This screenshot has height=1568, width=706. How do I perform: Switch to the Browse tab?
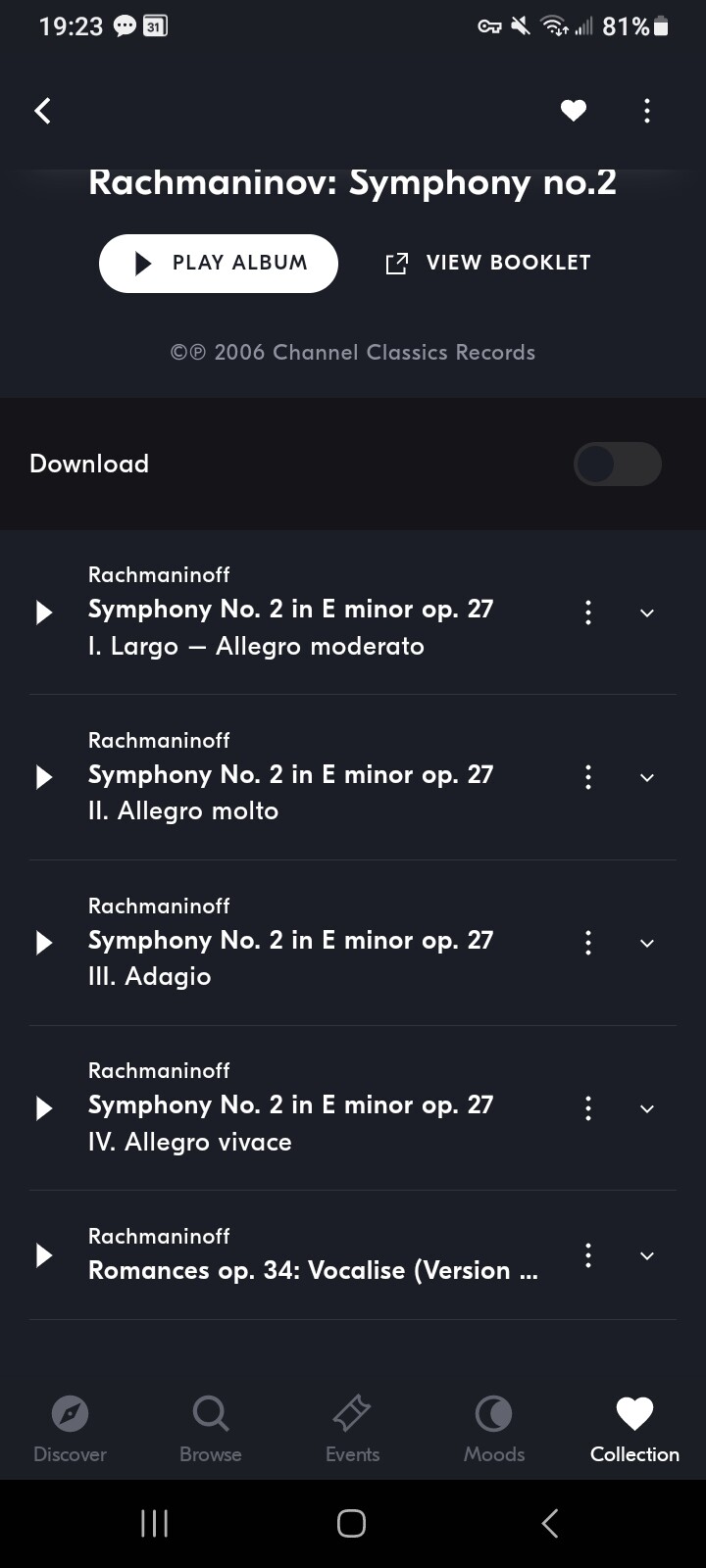(211, 1431)
